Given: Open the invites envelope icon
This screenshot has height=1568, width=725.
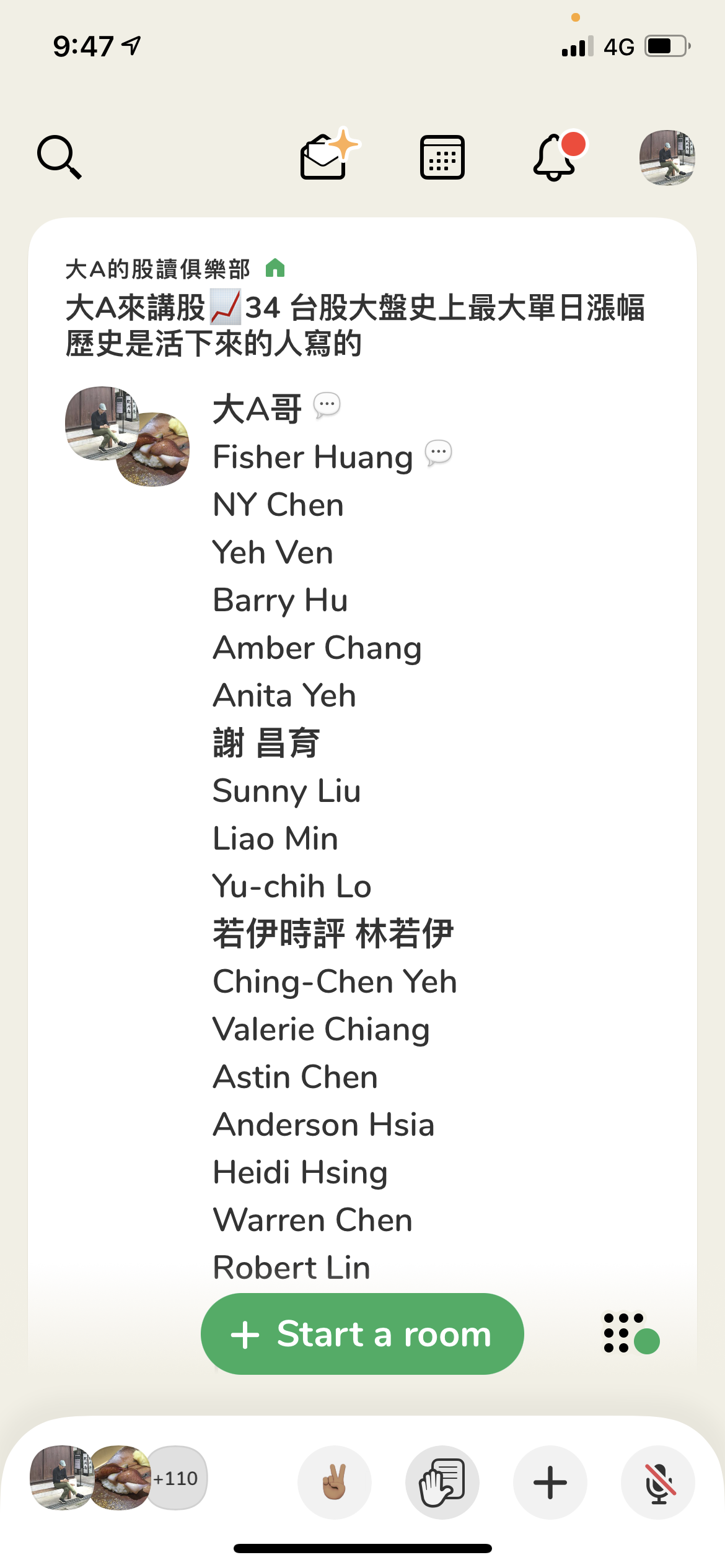Looking at the screenshot, I should tap(329, 154).
